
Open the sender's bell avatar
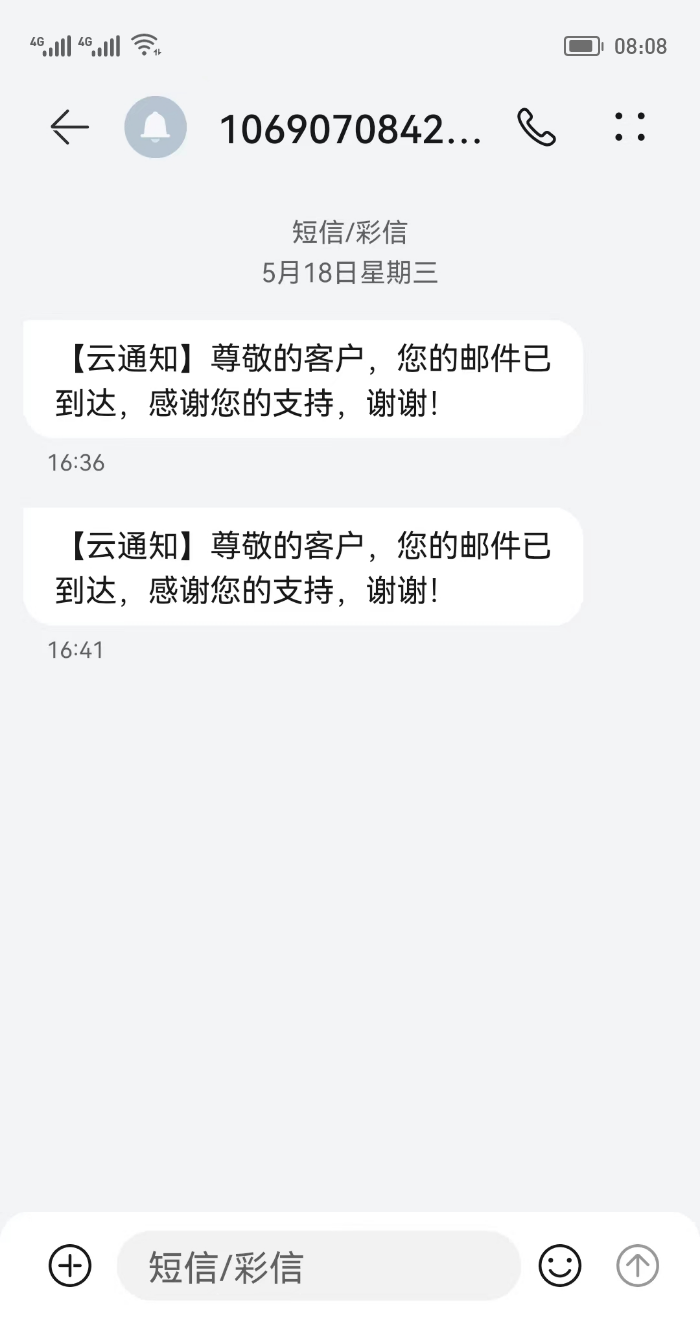pyautogui.click(x=155, y=127)
